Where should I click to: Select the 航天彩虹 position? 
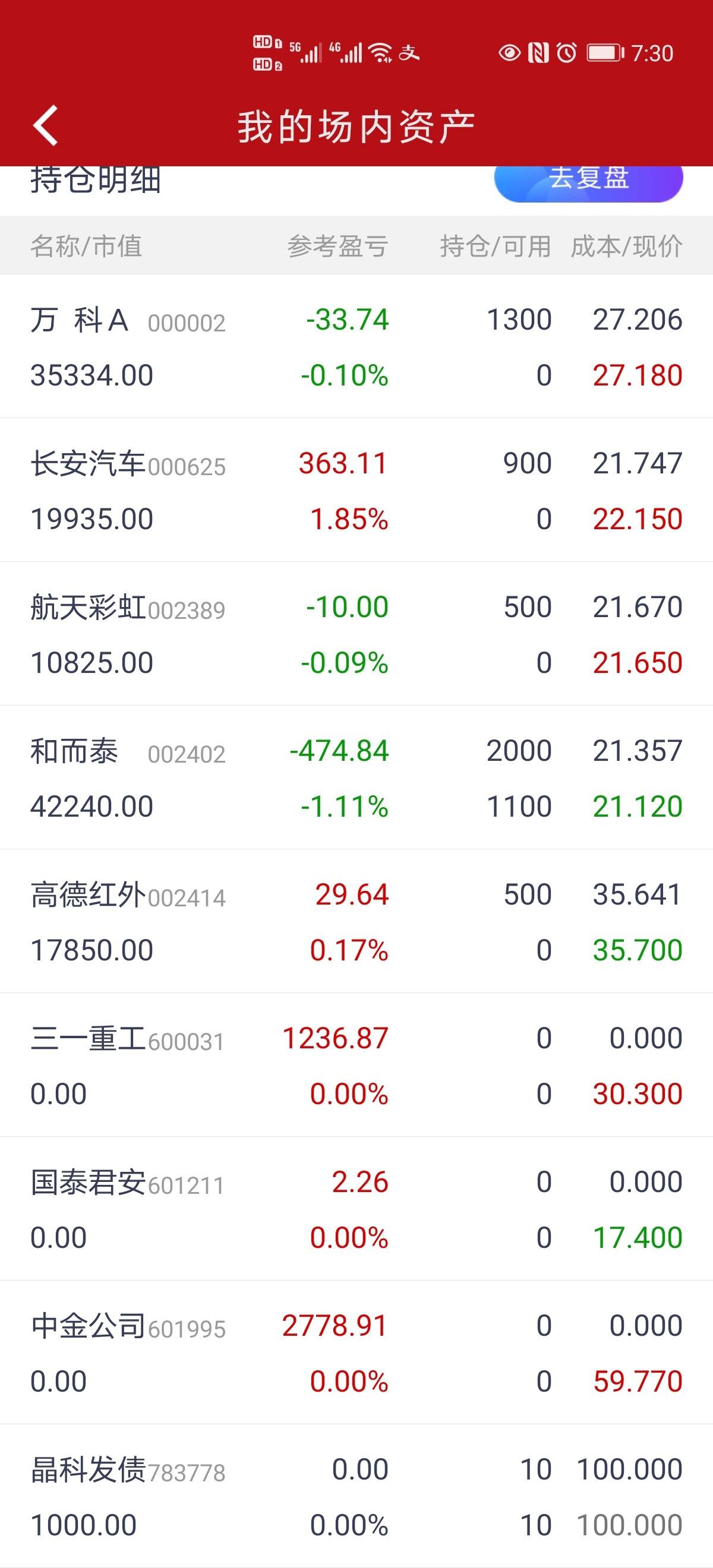(356, 634)
